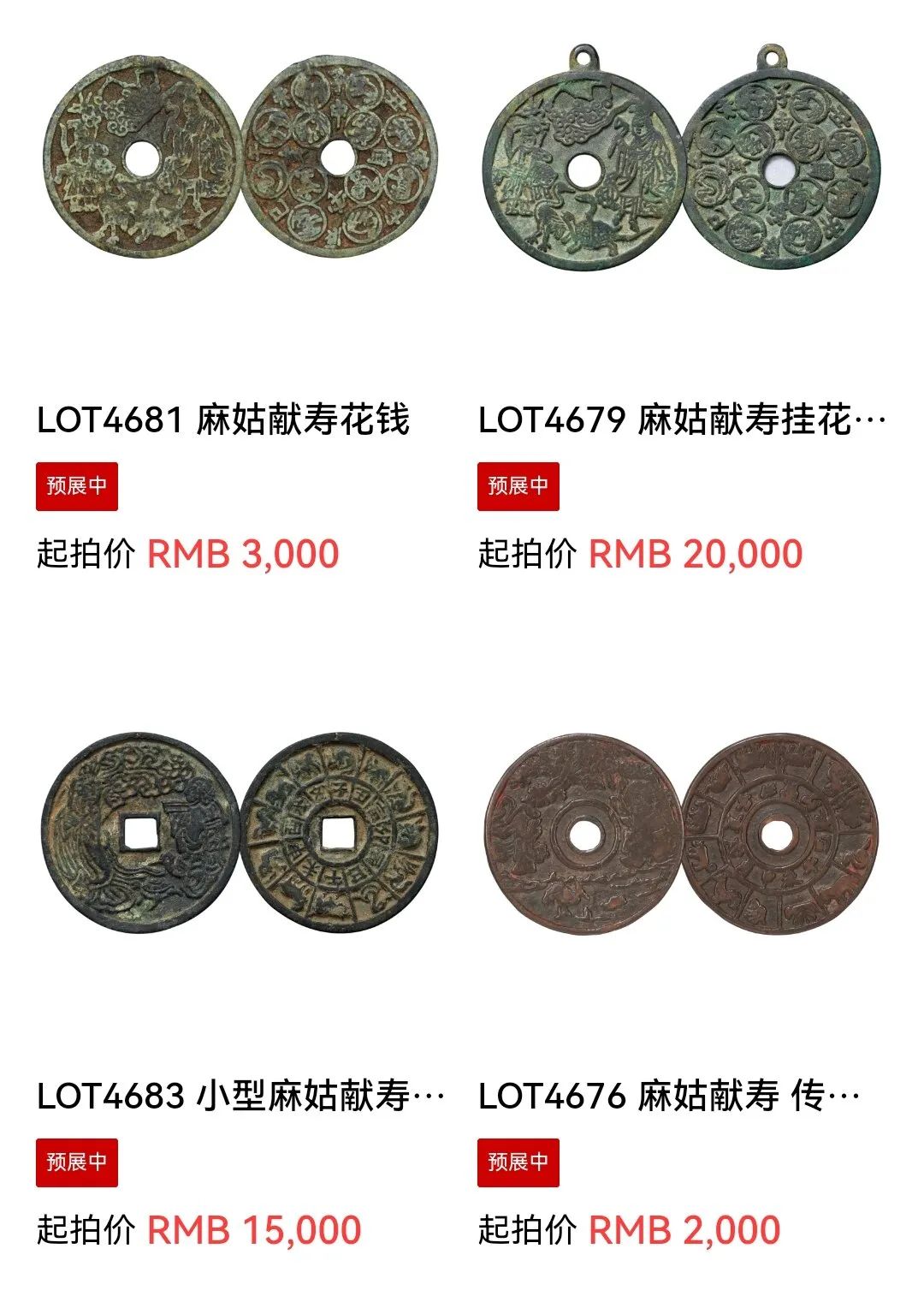The width and height of the screenshot is (924, 1296).
Task: View LOT4683 小型麻姑献寿 lot details
Action: tap(240, 1095)
